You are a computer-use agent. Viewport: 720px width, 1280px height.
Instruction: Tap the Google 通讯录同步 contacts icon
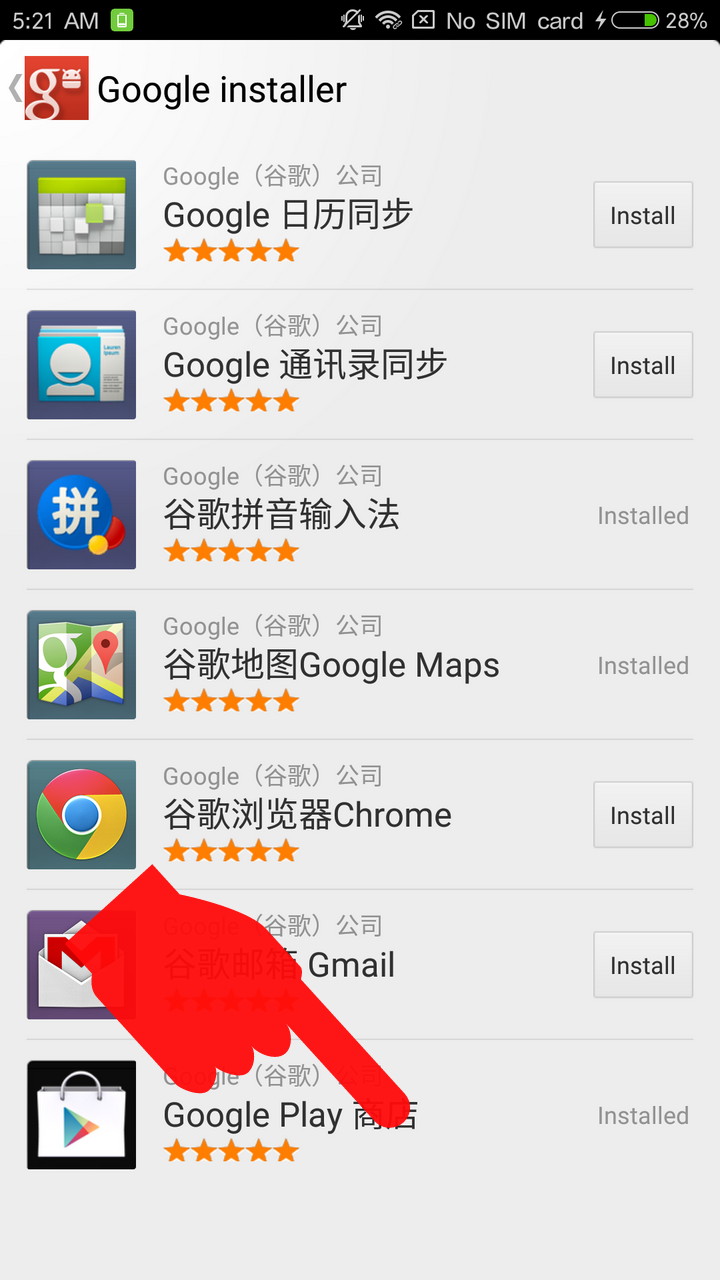tap(81, 365)
